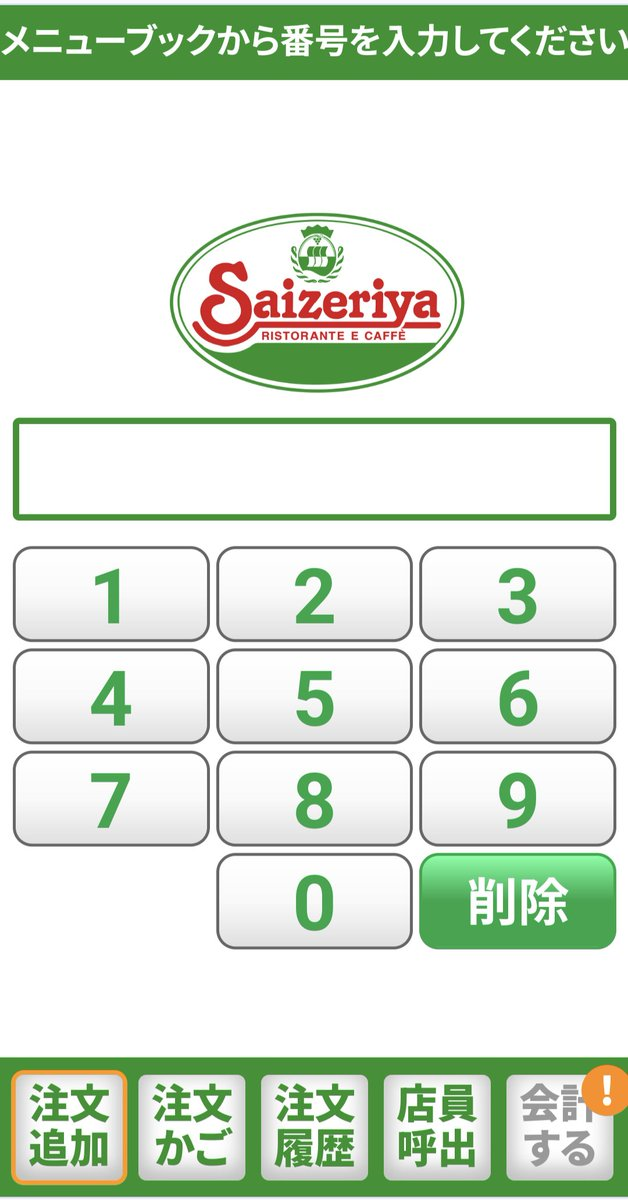Screen dimensions: 628x1200
Task: Enter digit 3 on the keypad
Action: 517,594
